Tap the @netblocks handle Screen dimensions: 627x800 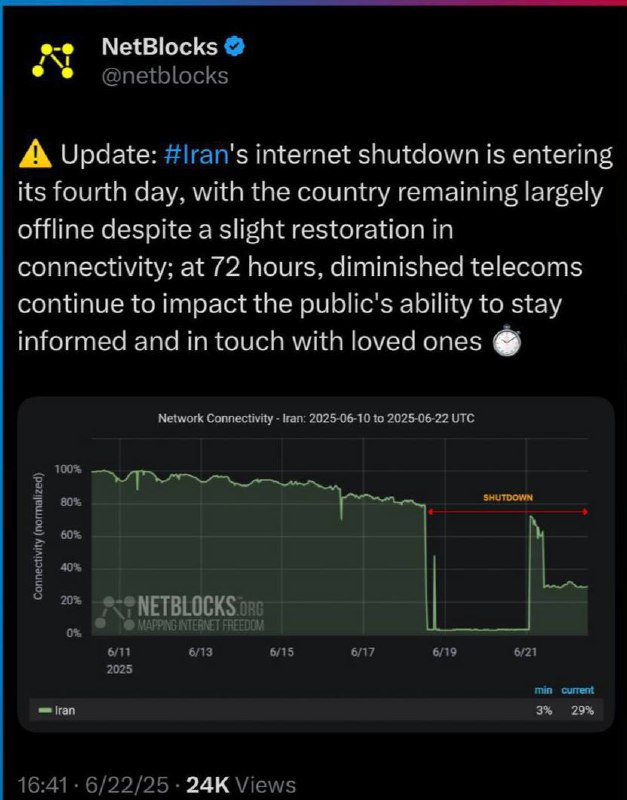[x=165, y=76]
